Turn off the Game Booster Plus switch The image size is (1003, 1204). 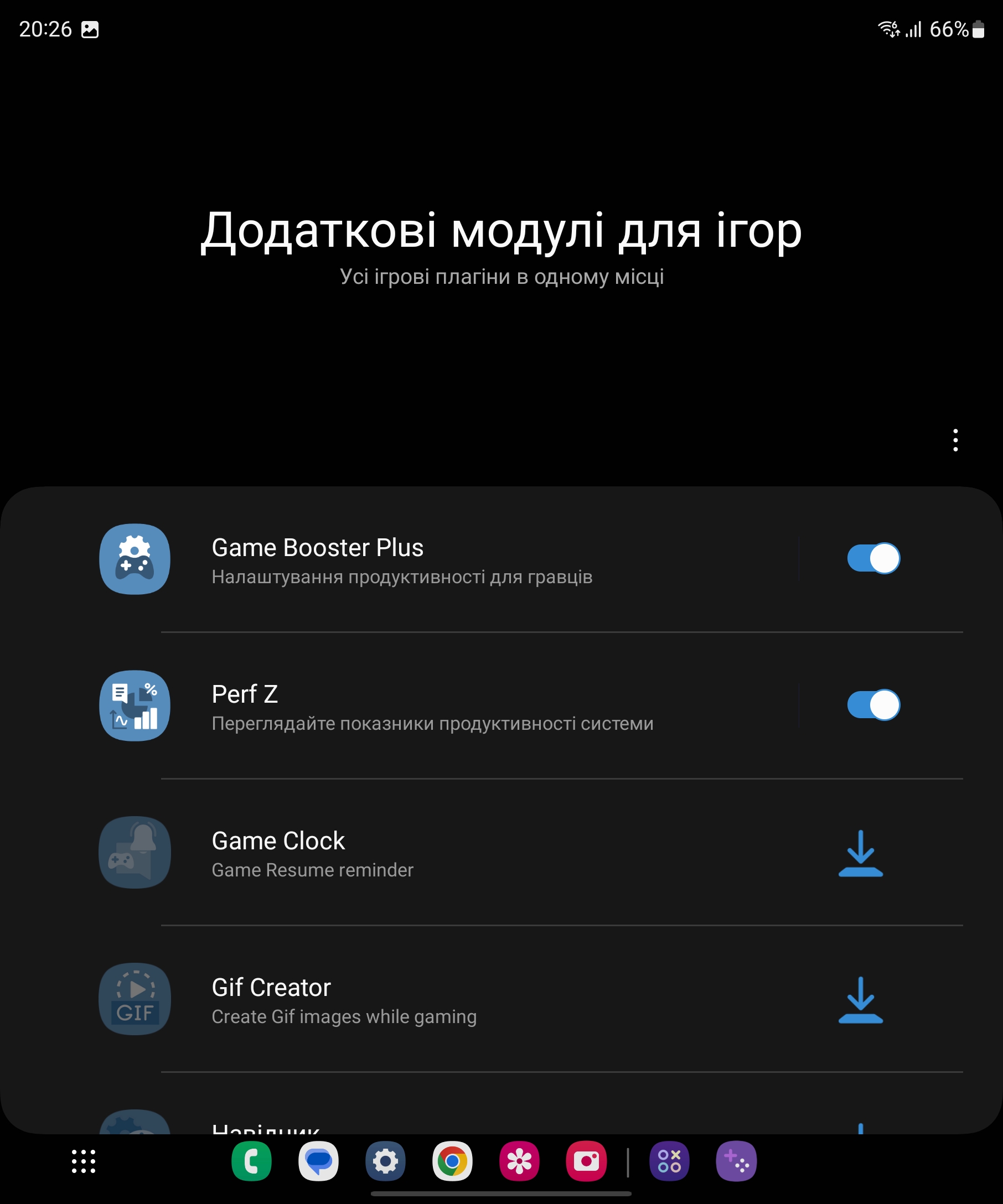(x=873, y=558)
